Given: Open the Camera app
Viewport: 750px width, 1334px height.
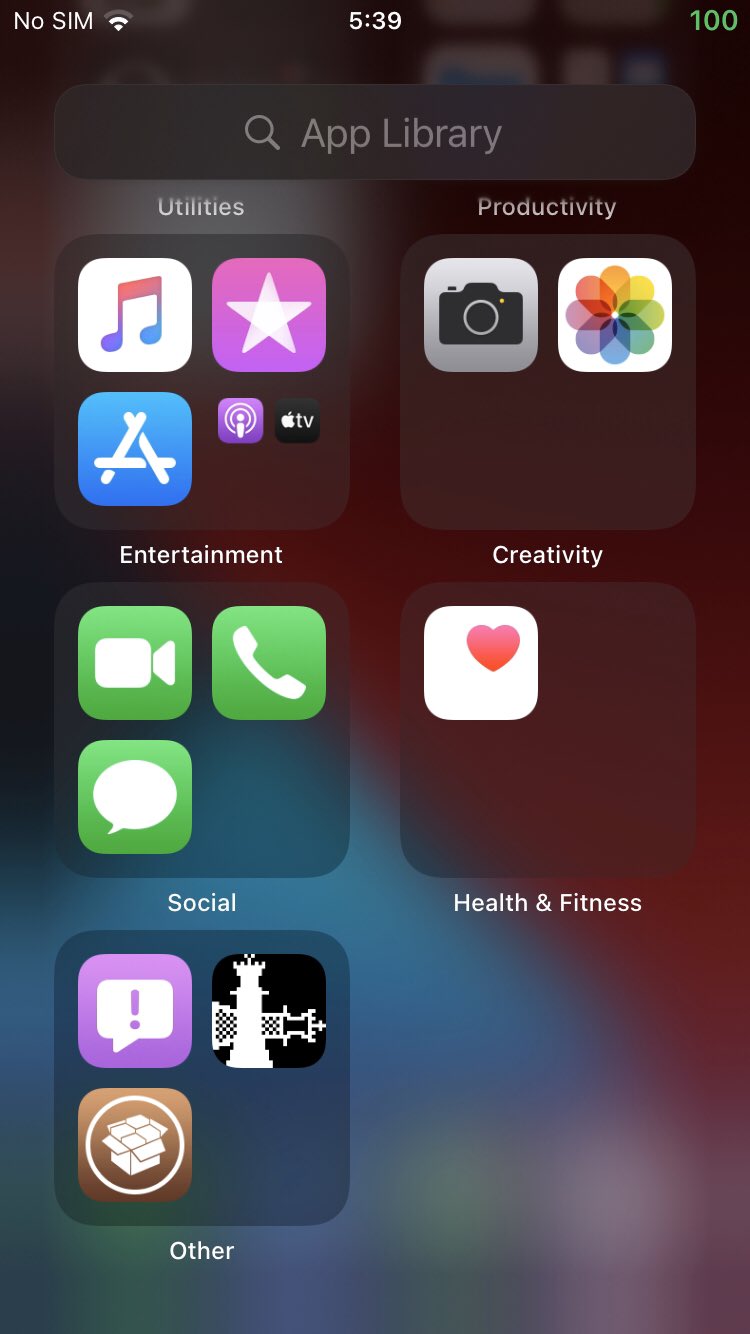Looking at the screenshot, I should tap(481, 315).
